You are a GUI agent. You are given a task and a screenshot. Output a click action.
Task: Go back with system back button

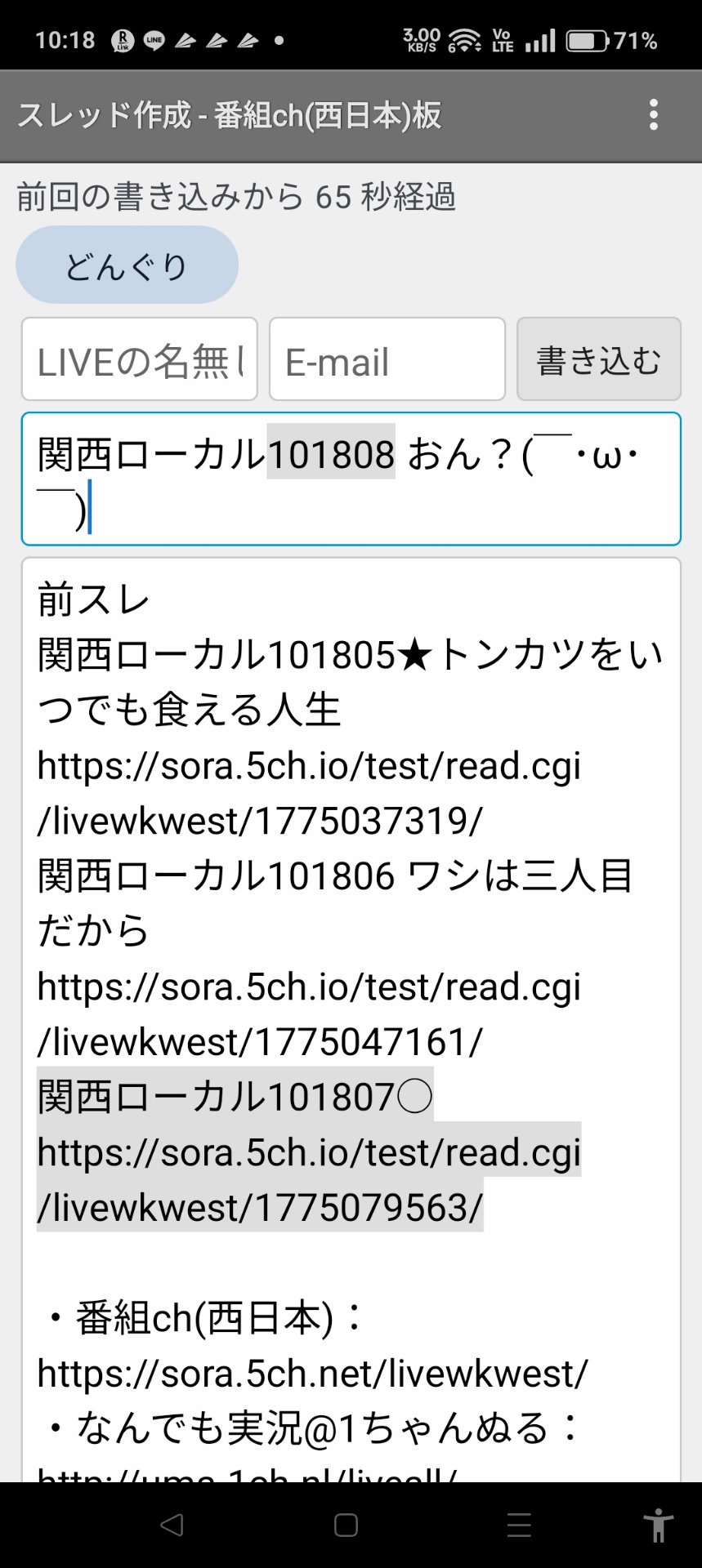[172, 1525]
